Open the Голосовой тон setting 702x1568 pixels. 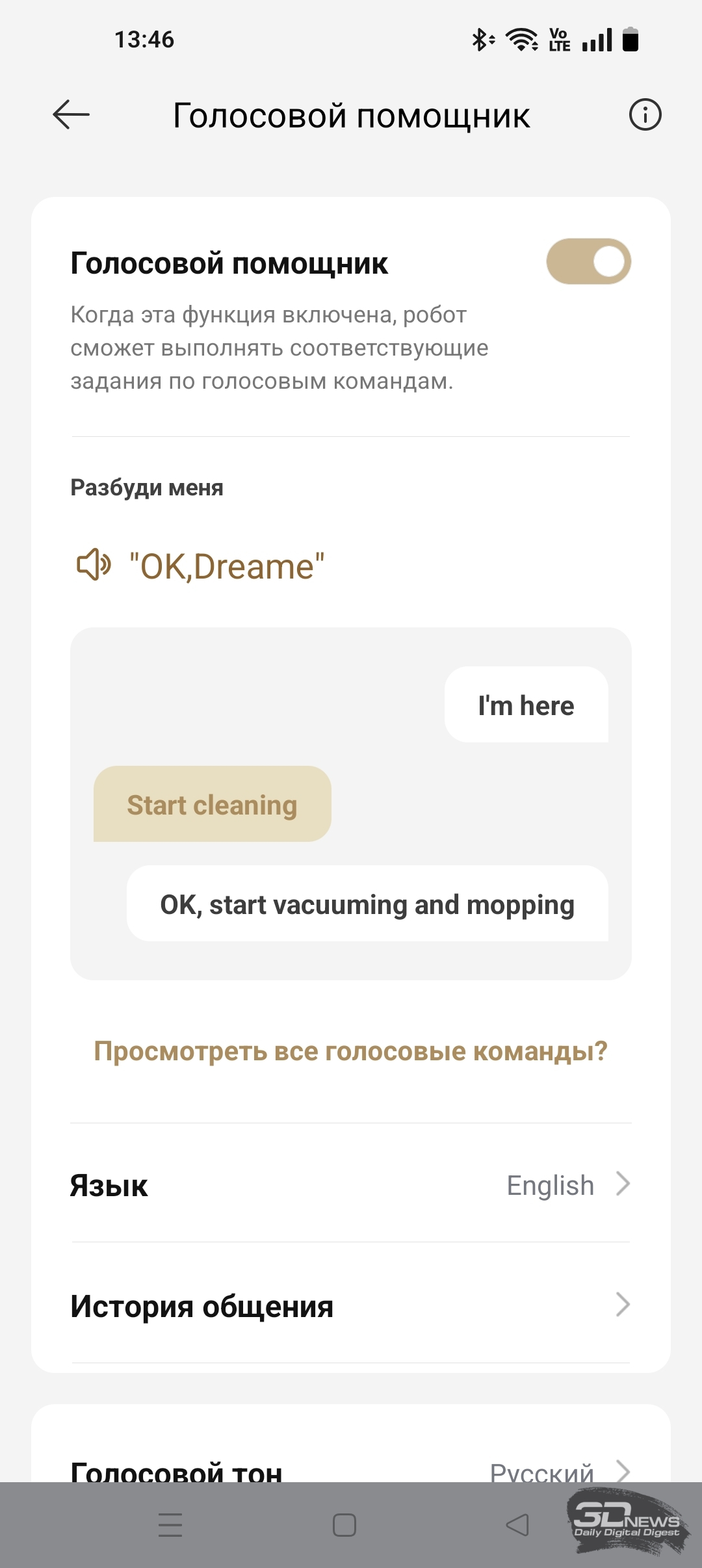(350, 1469)
